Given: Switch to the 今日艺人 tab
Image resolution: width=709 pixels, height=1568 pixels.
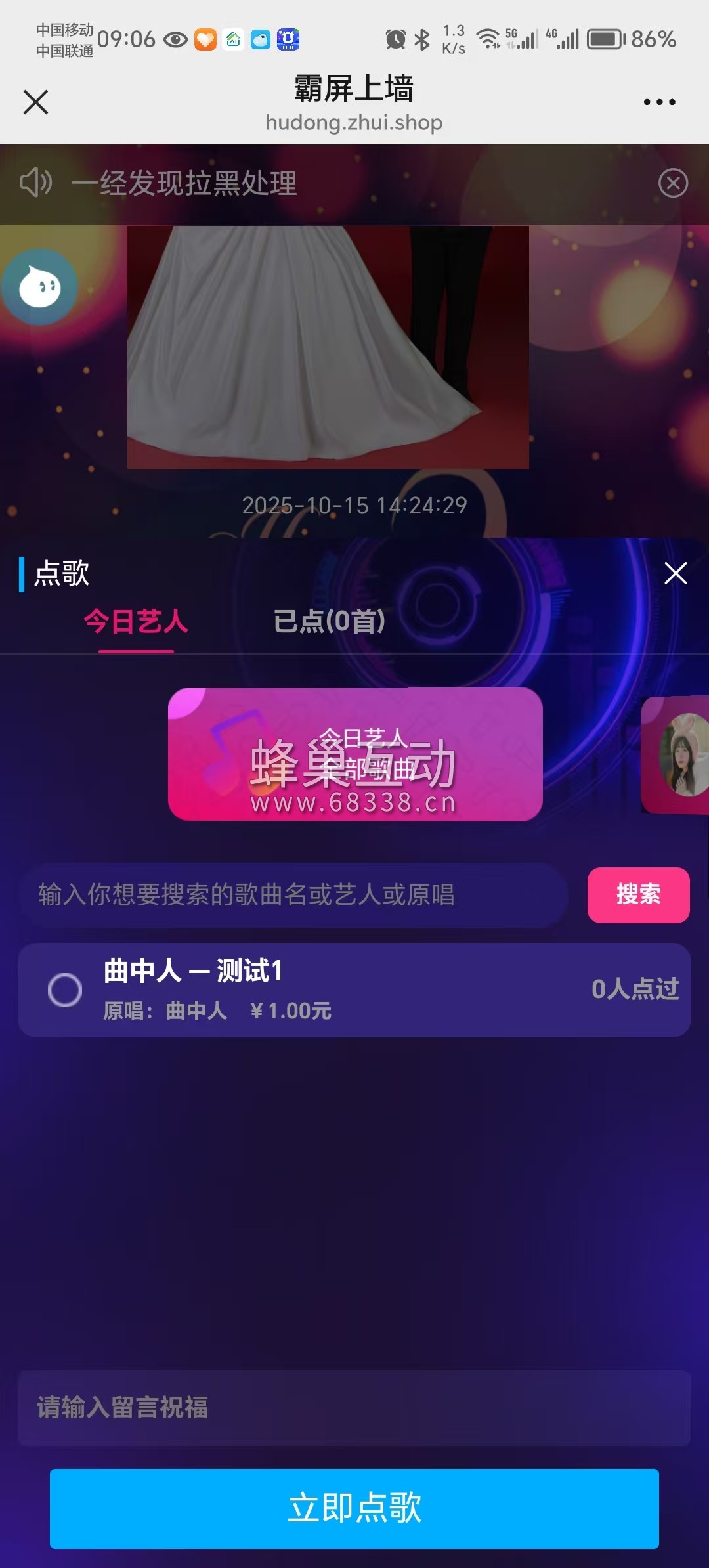Looking at the screenshot, I should (136, 621).
